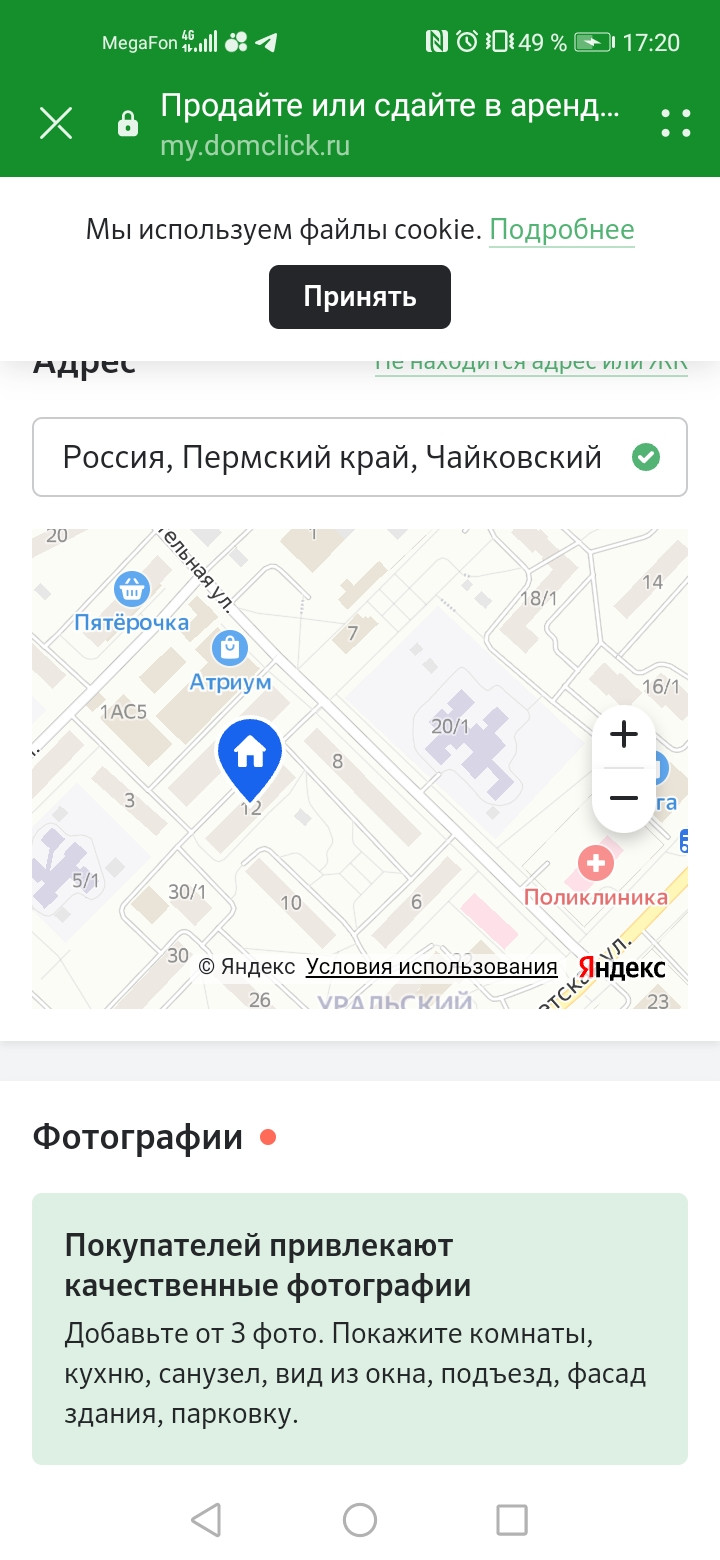Open the 'Не находится адрес или ЖК' link
Viewport: 720px width, 1560px height.
[x=531, y=365]
